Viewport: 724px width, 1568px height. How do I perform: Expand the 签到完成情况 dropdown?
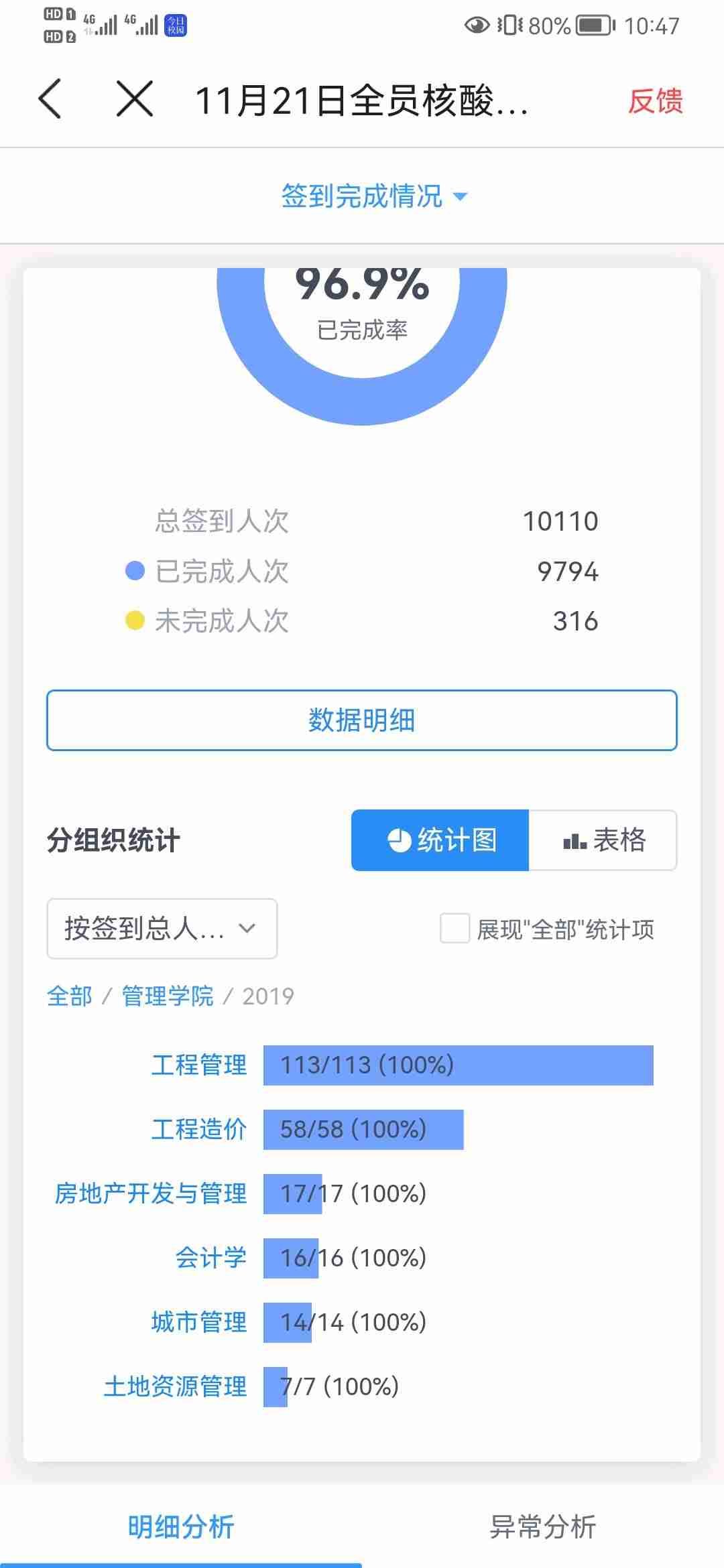(x=374, y=196)
